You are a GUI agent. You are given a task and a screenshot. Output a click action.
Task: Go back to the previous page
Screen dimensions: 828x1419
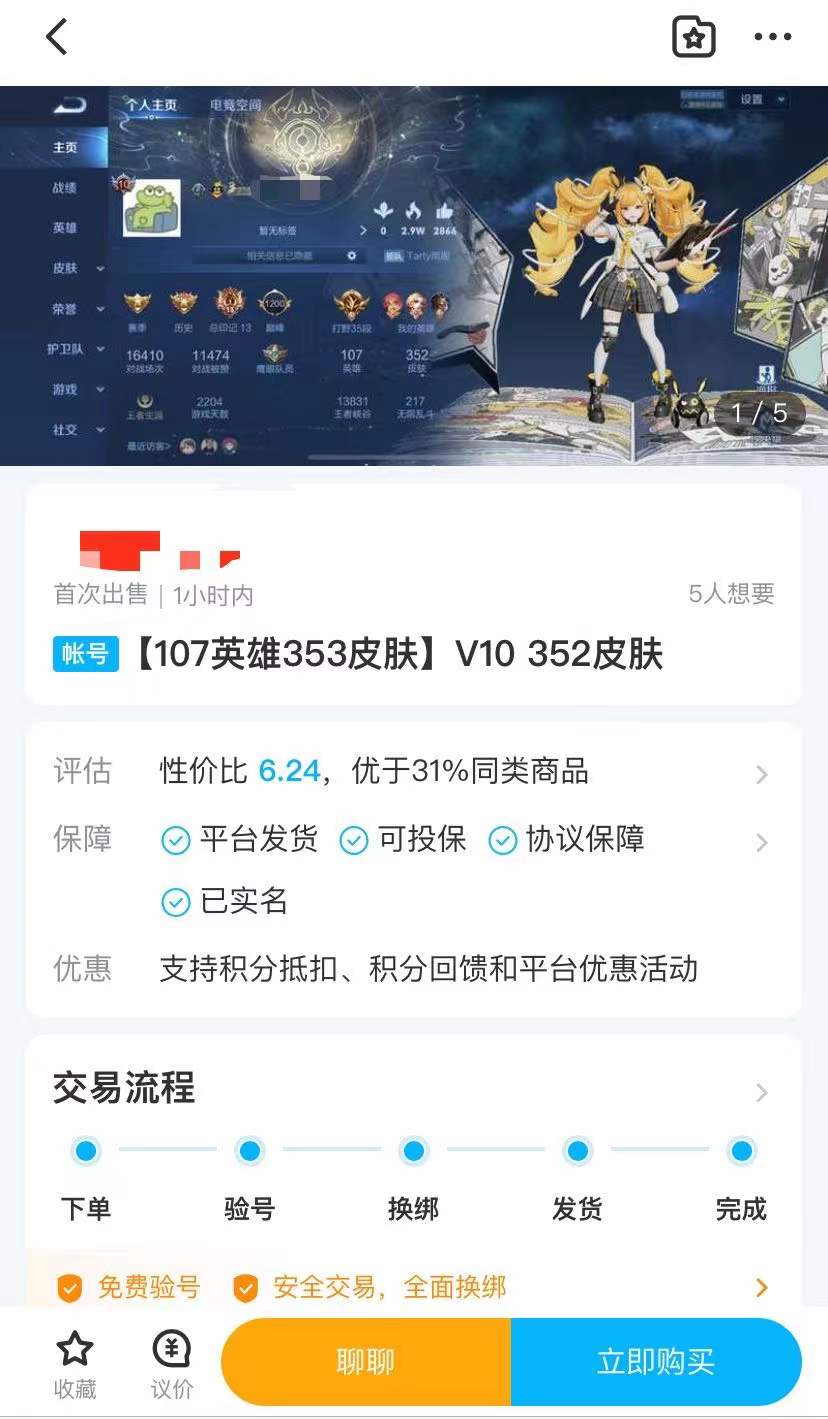coord(57,38)
